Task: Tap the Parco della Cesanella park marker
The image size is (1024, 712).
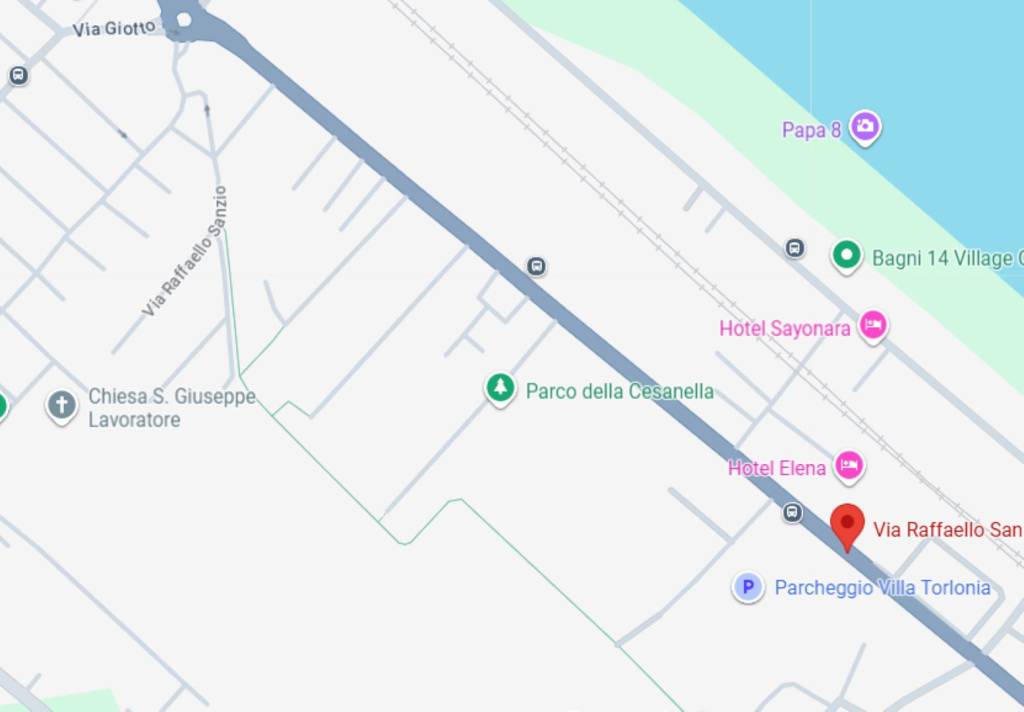Action: coord(500,387)
